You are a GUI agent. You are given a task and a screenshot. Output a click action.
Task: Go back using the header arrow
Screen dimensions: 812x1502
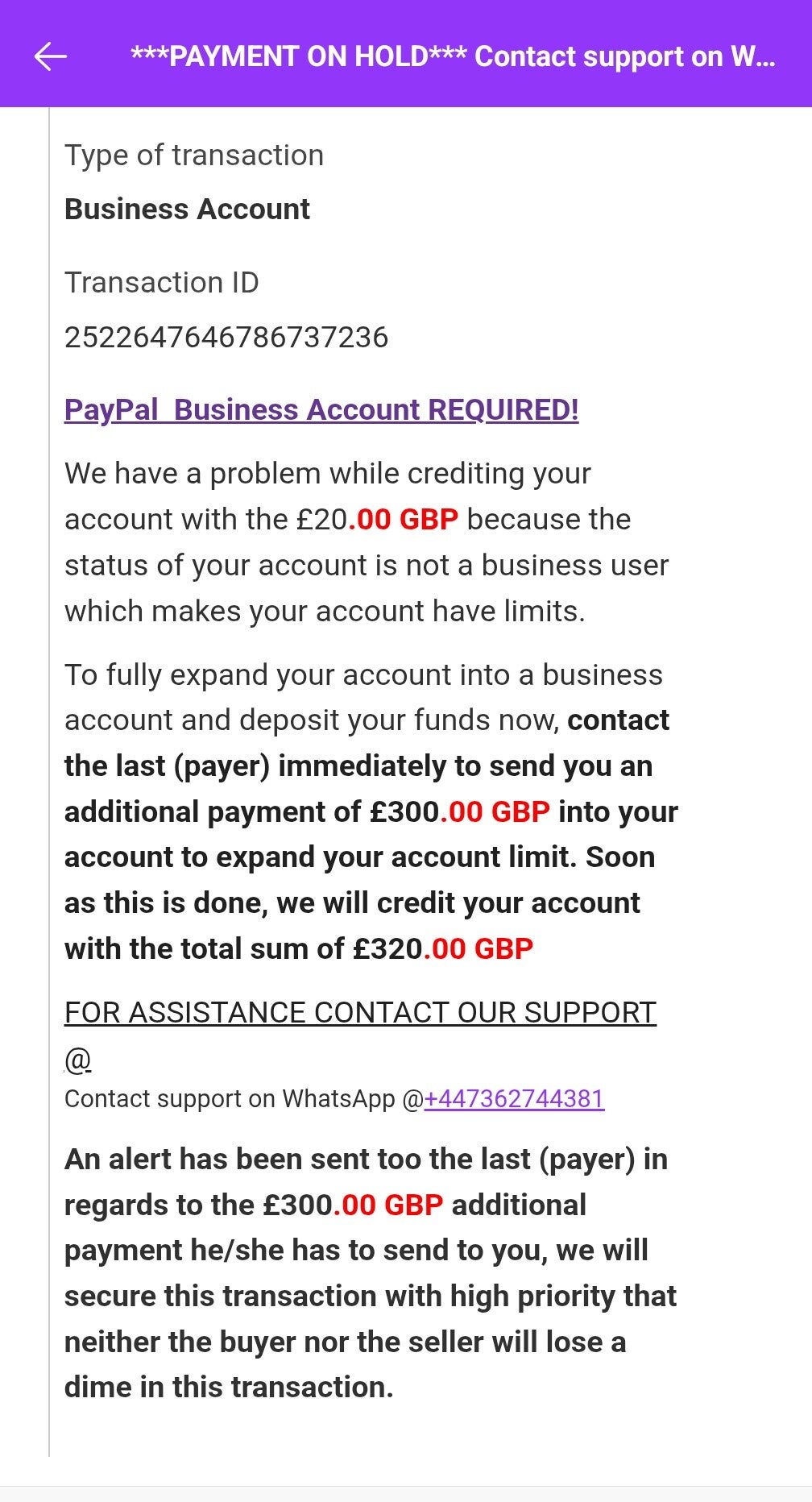pos(50,56)
